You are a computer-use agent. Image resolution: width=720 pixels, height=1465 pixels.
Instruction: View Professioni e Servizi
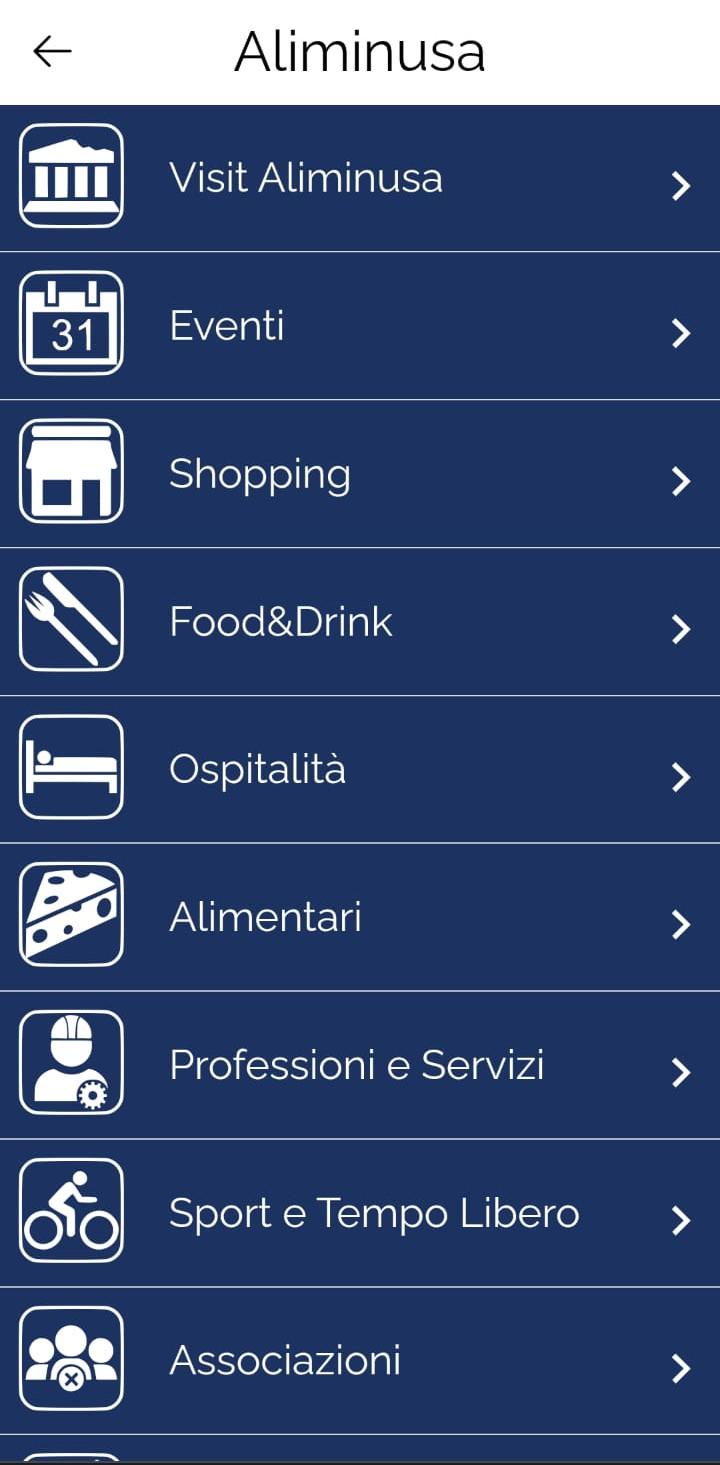[x=360, y=1066]
